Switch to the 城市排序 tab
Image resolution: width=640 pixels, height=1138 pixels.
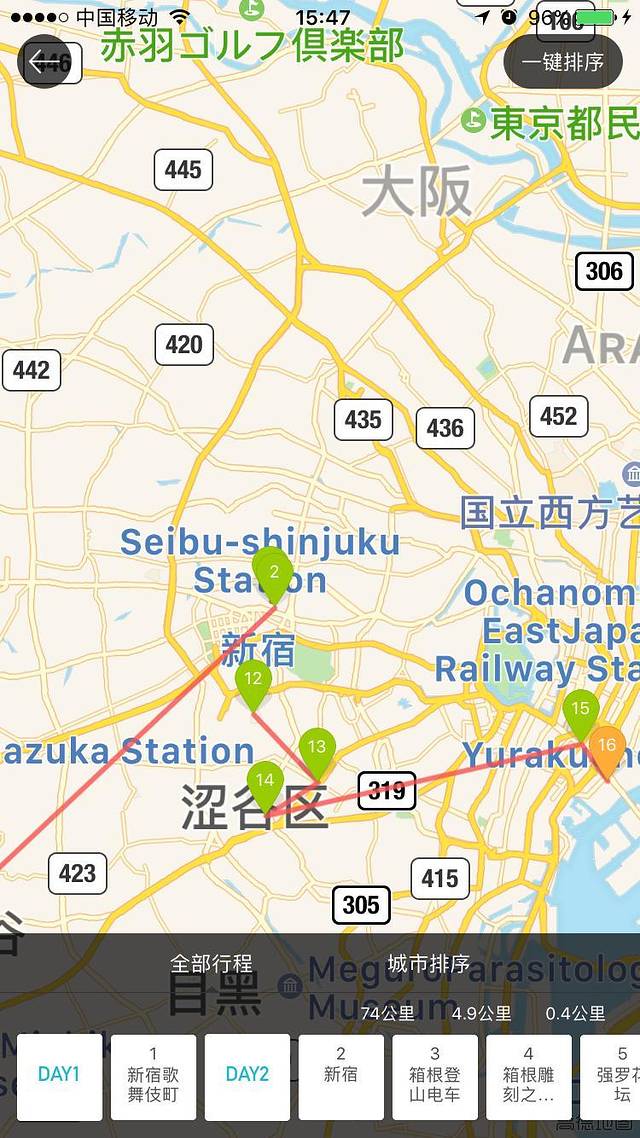tap(428, 964)
